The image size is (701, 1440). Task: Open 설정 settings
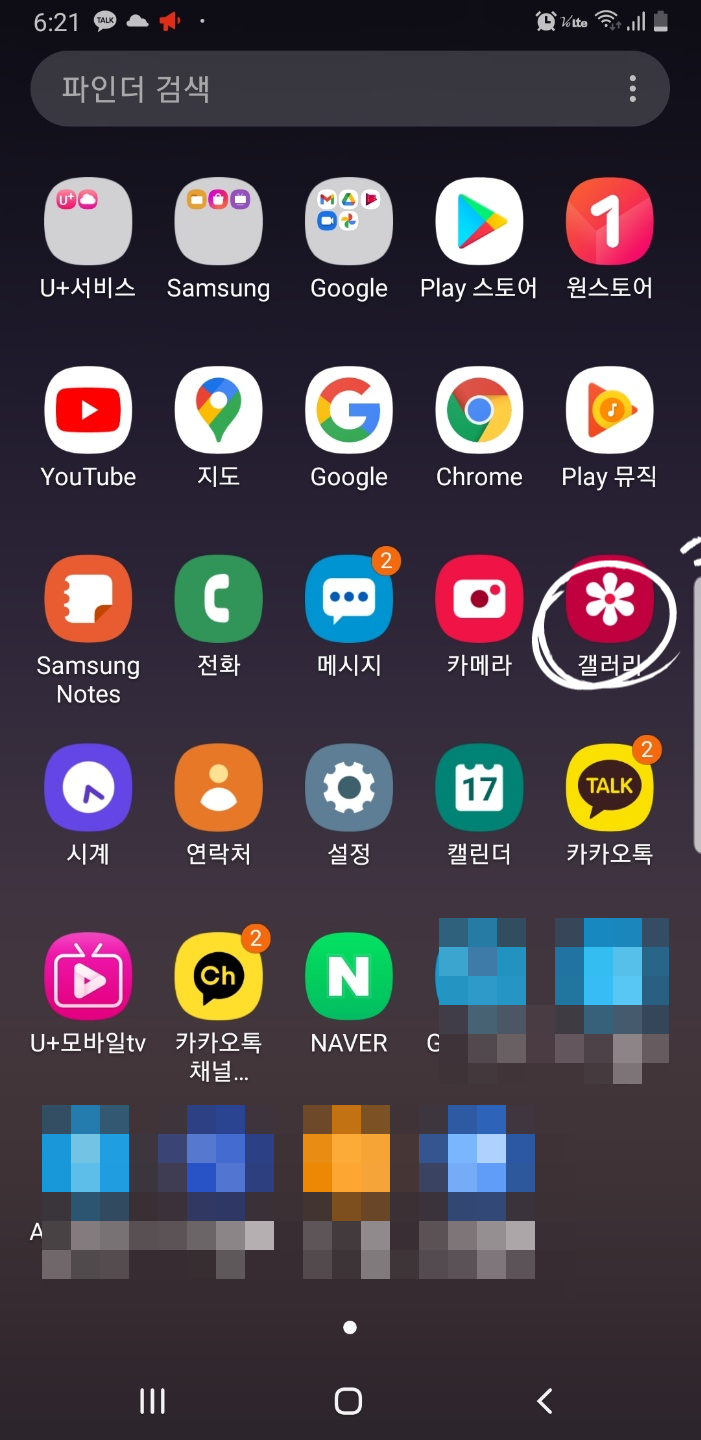[x=349, y=788]
